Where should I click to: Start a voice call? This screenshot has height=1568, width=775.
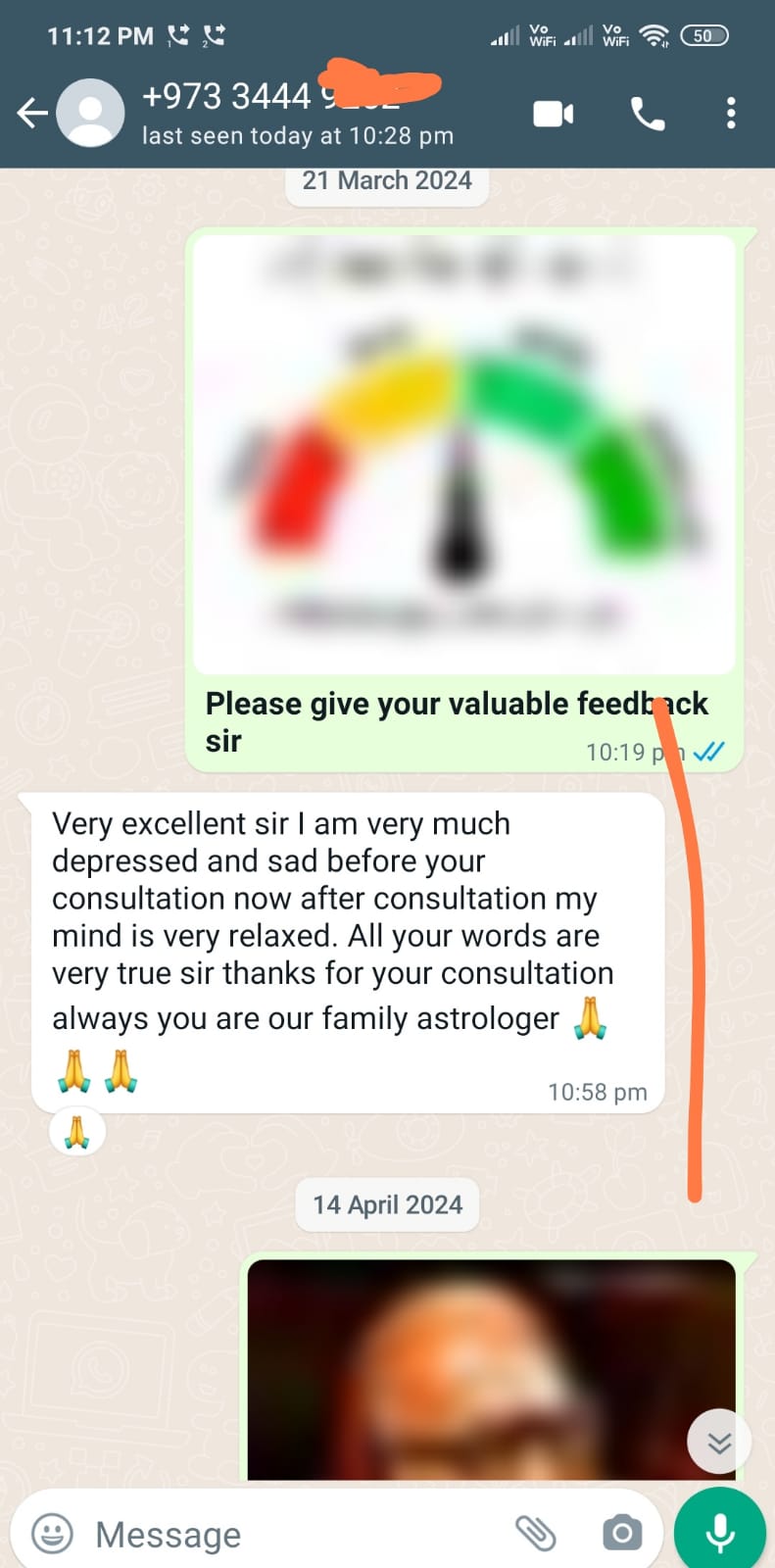click(x=647, y=114)
